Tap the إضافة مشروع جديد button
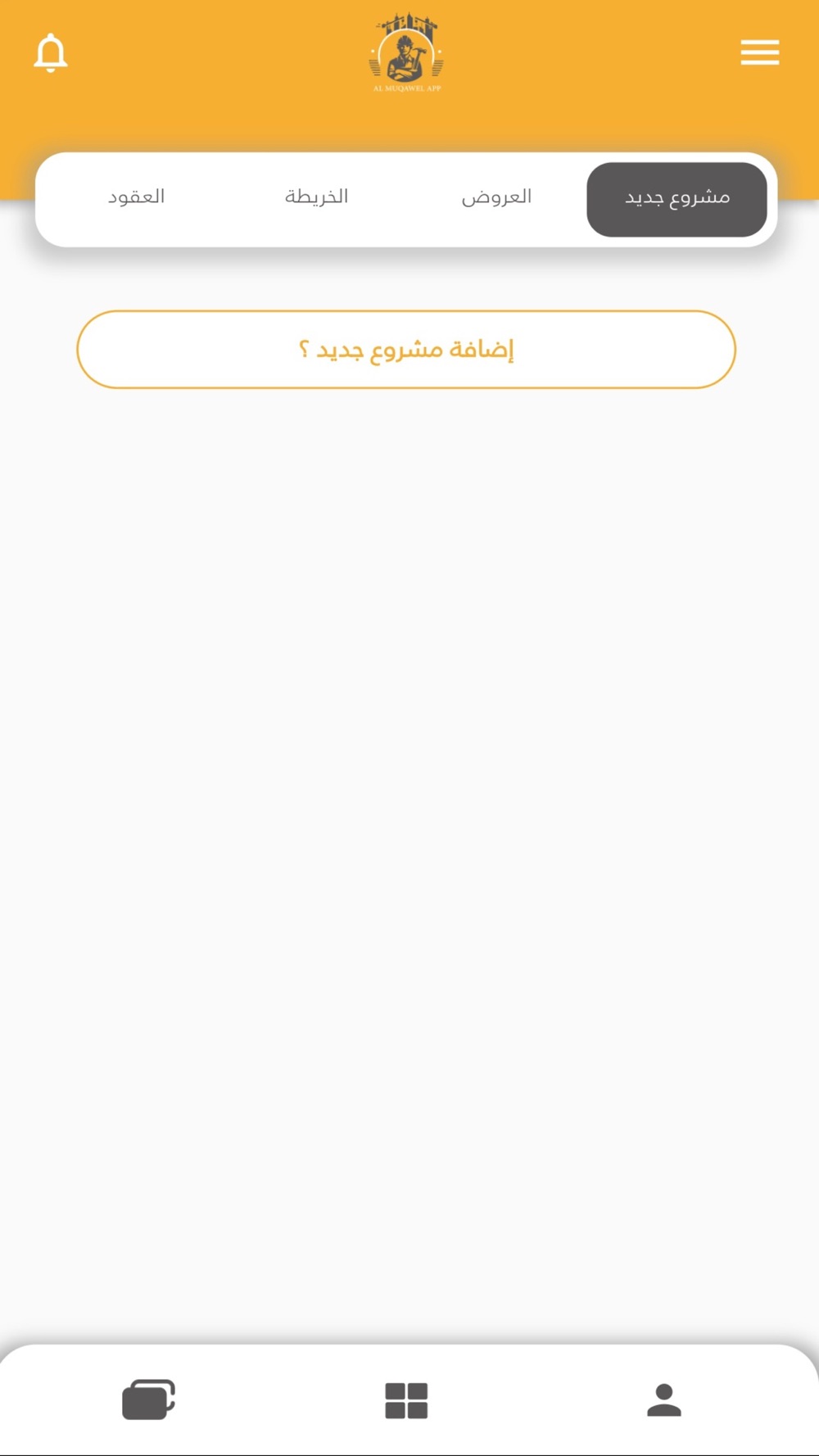The image size is (819, 1456). [406, 350]
